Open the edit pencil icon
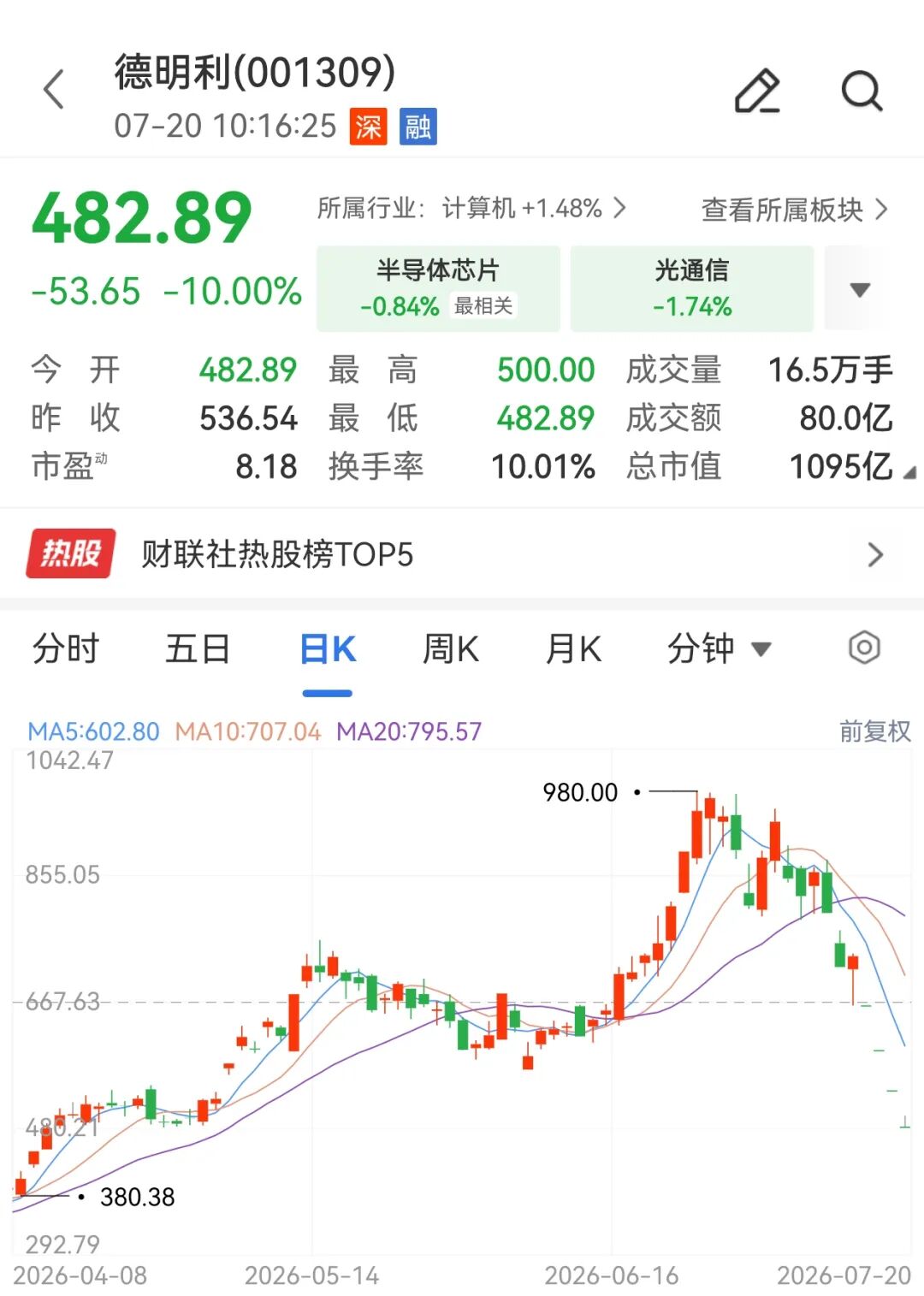Viewport: 924px width, 1296px height. [757, 91]
